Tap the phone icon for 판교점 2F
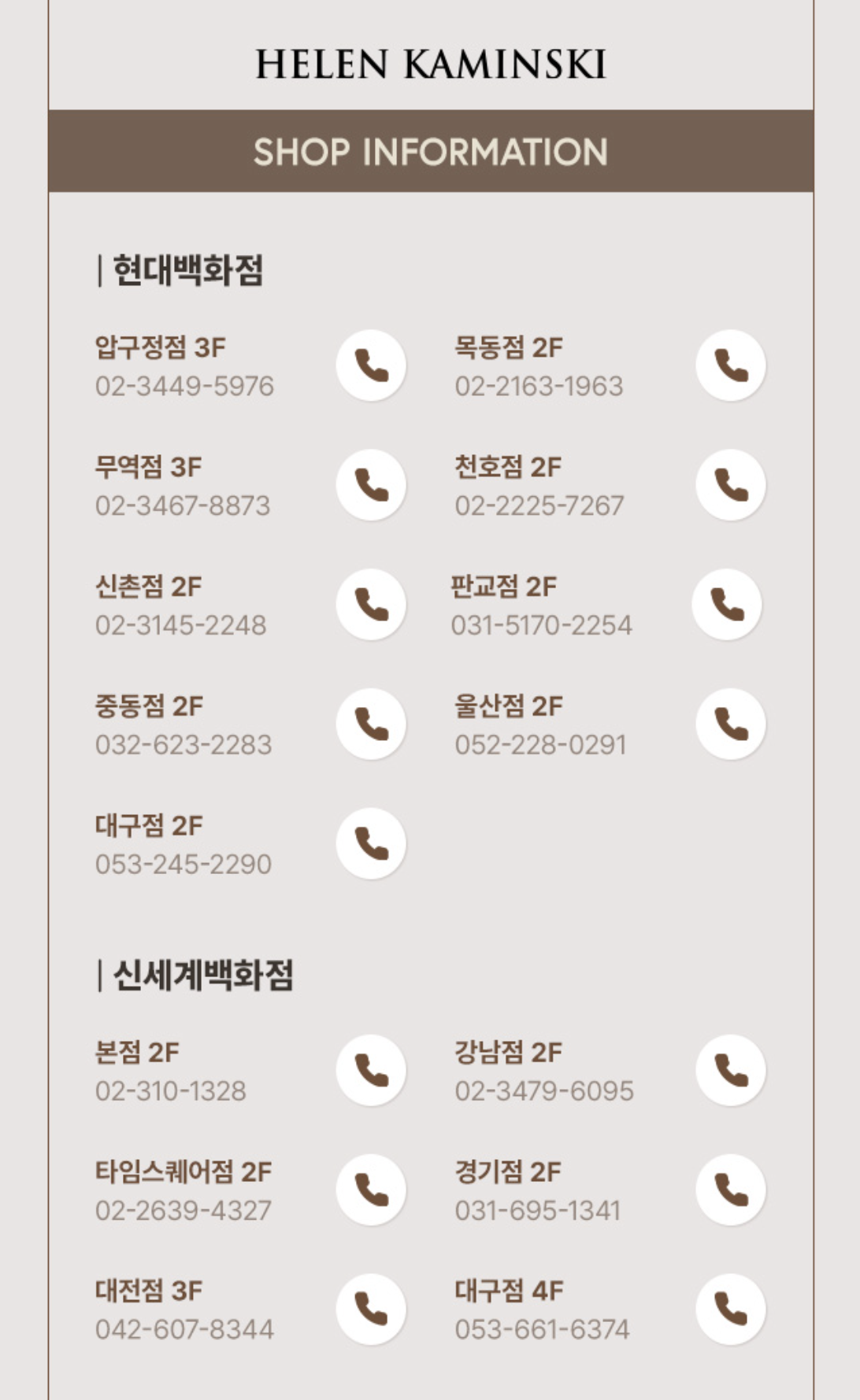The width and height of the screenshot is (860, 1400). 727,605
